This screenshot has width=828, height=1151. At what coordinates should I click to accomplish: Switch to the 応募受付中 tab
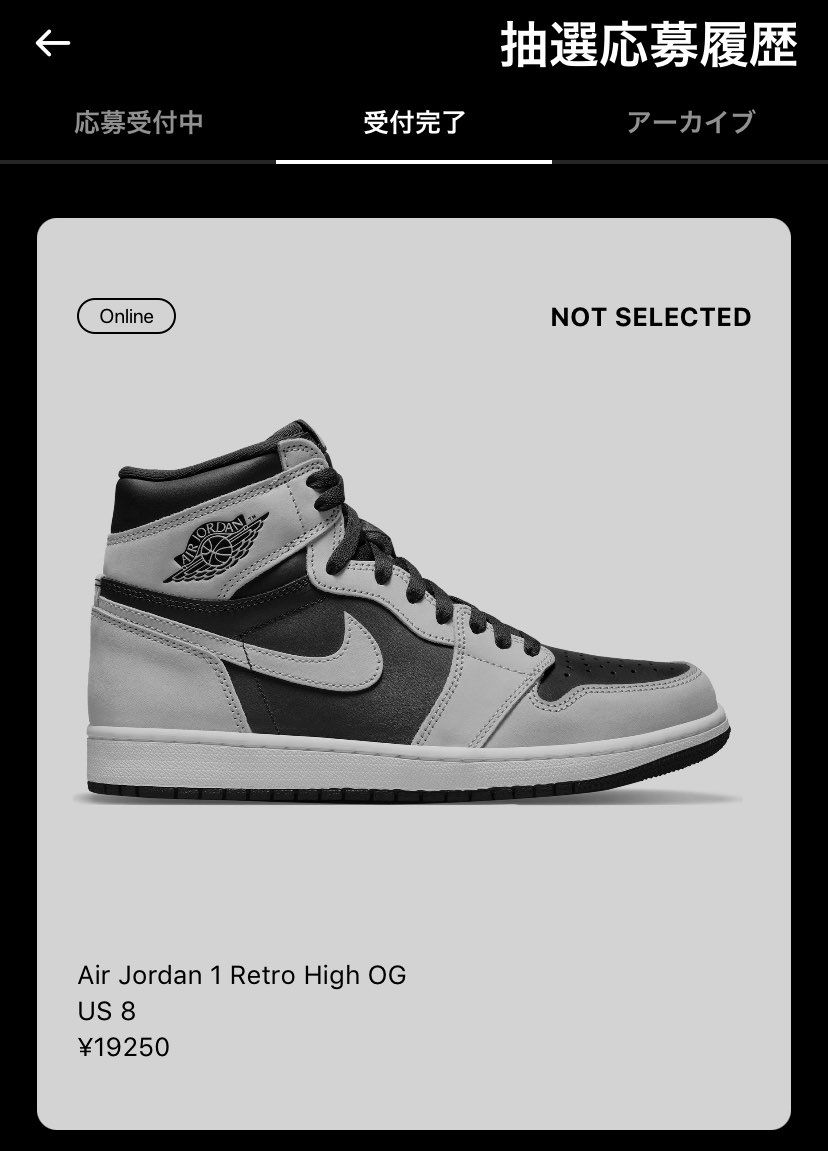coord(139,123)
